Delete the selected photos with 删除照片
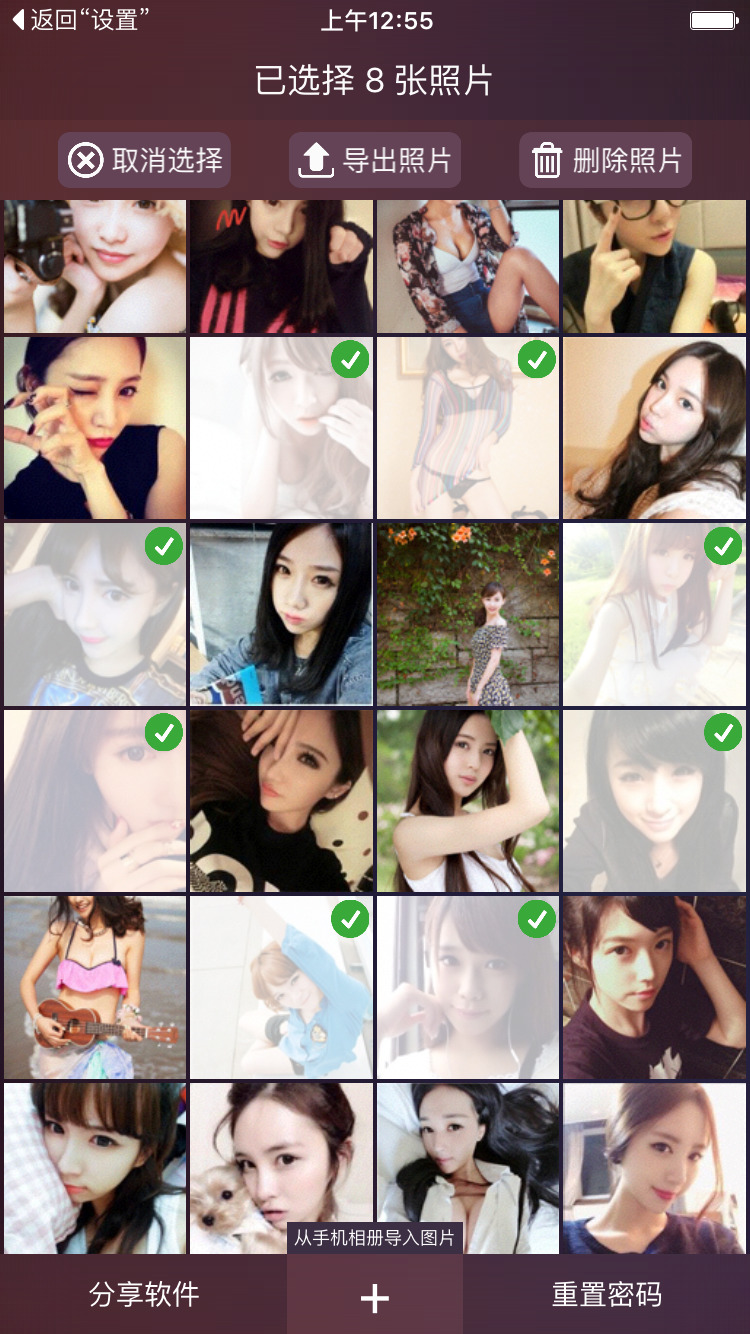Image resolution: width=750 pixels, height=1334 pixels. pyautogui.click(x=606, y=160)
